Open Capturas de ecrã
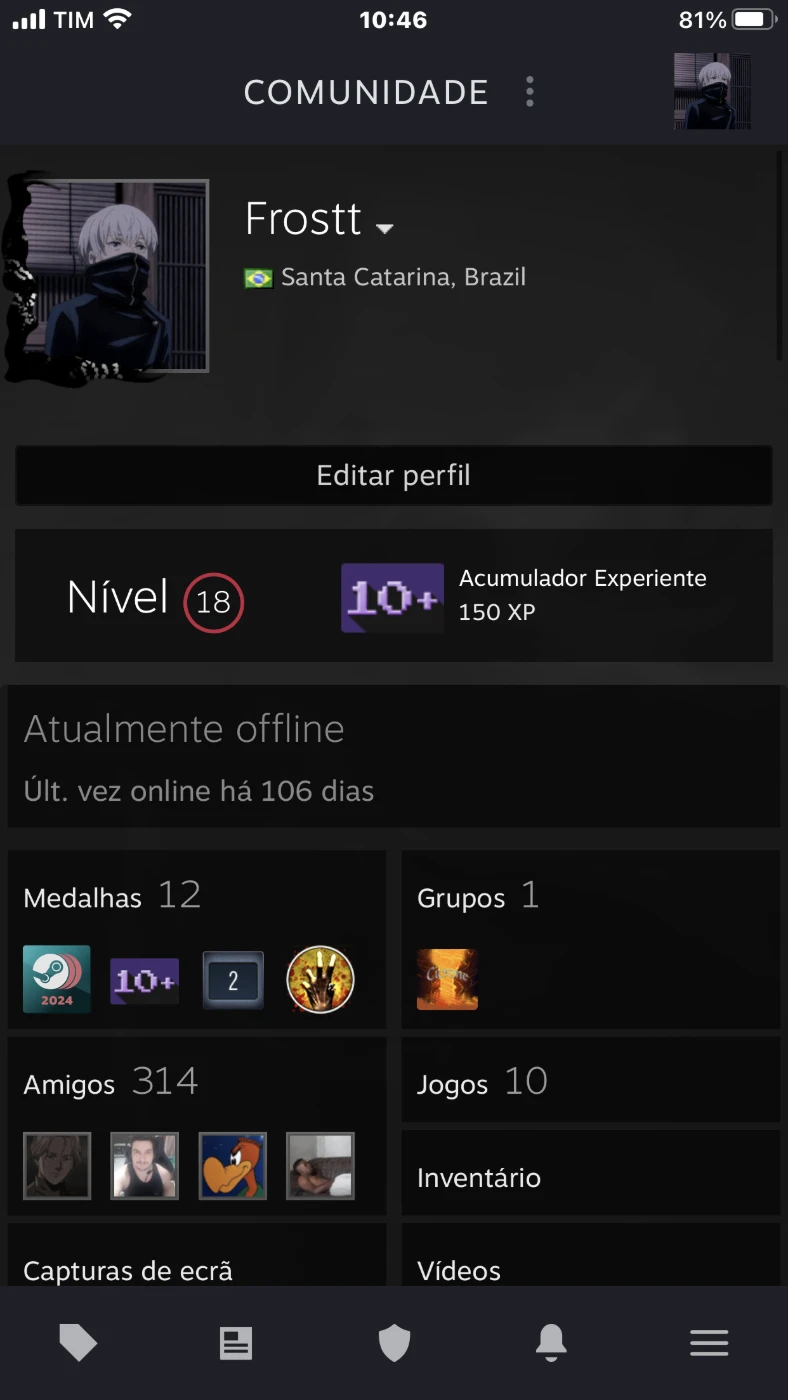The height and width of the screenshot is (1400, 788). click(x=128, y=1270)
